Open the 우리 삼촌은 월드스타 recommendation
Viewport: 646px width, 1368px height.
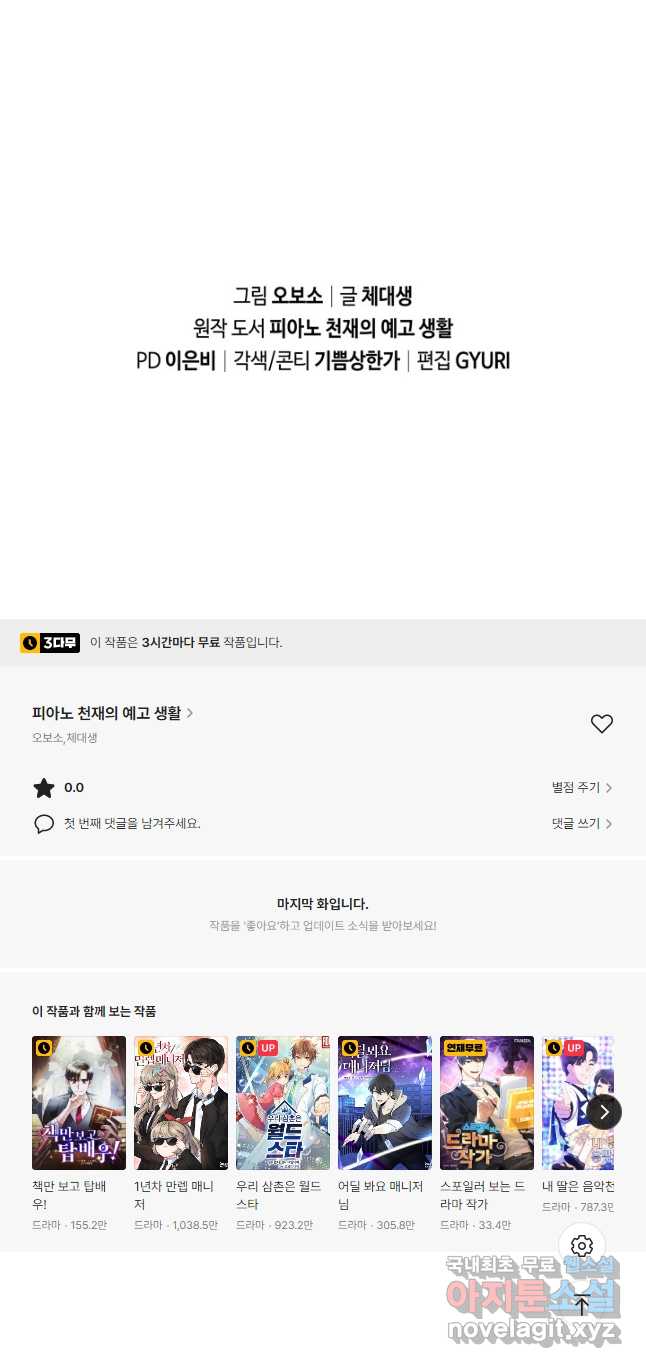coord(283,1103)
